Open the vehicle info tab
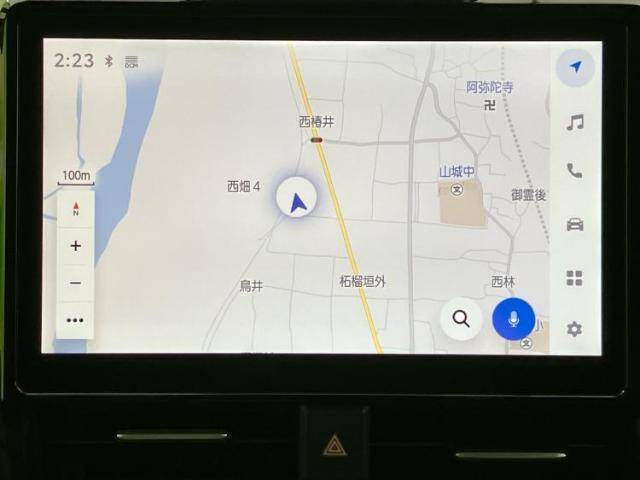The height and width of the screenshot is (480, 640). [575, 224]
